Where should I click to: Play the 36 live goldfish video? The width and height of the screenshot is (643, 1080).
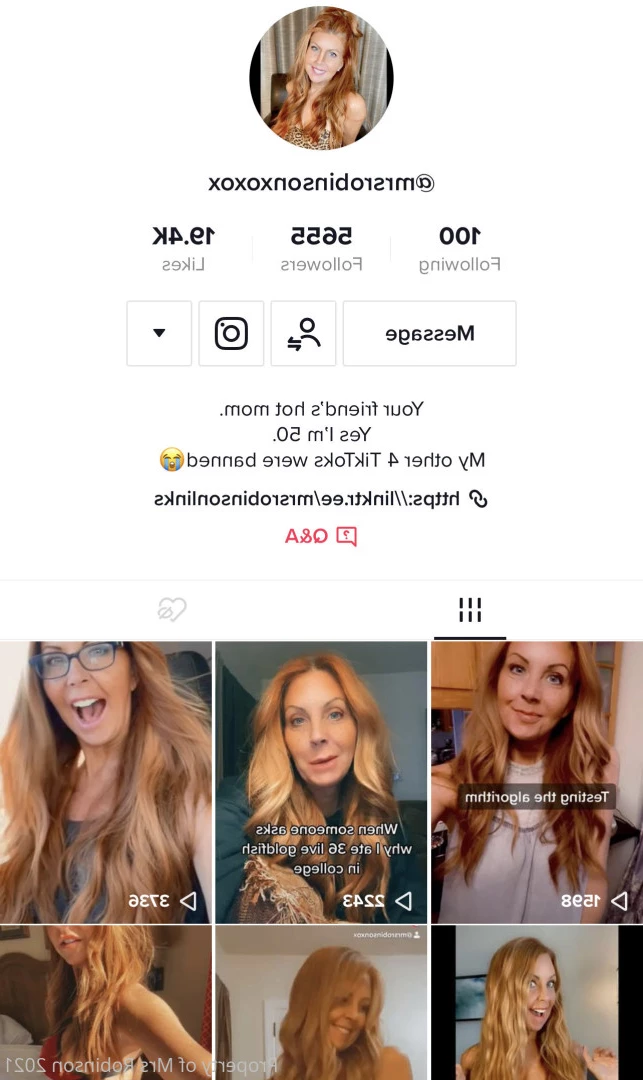coord(321,782)
